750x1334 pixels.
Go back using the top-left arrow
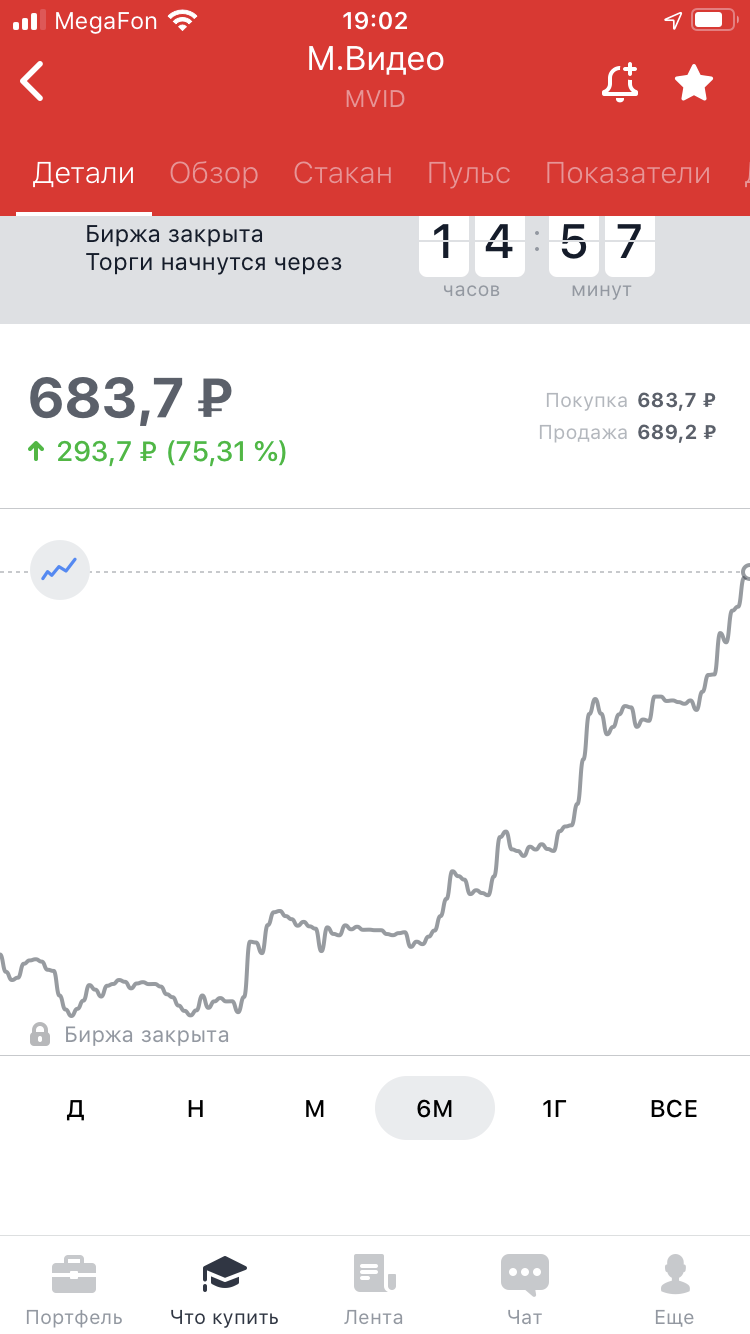(32, 82)
